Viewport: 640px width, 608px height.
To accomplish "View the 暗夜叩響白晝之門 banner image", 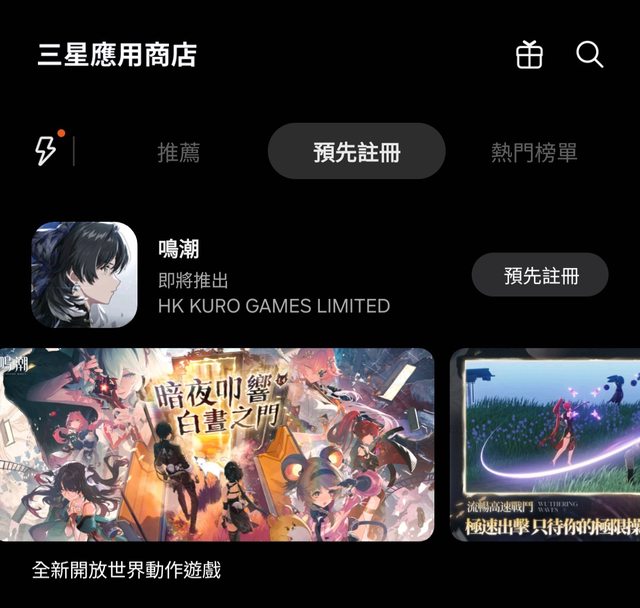I will click(217, 444).
